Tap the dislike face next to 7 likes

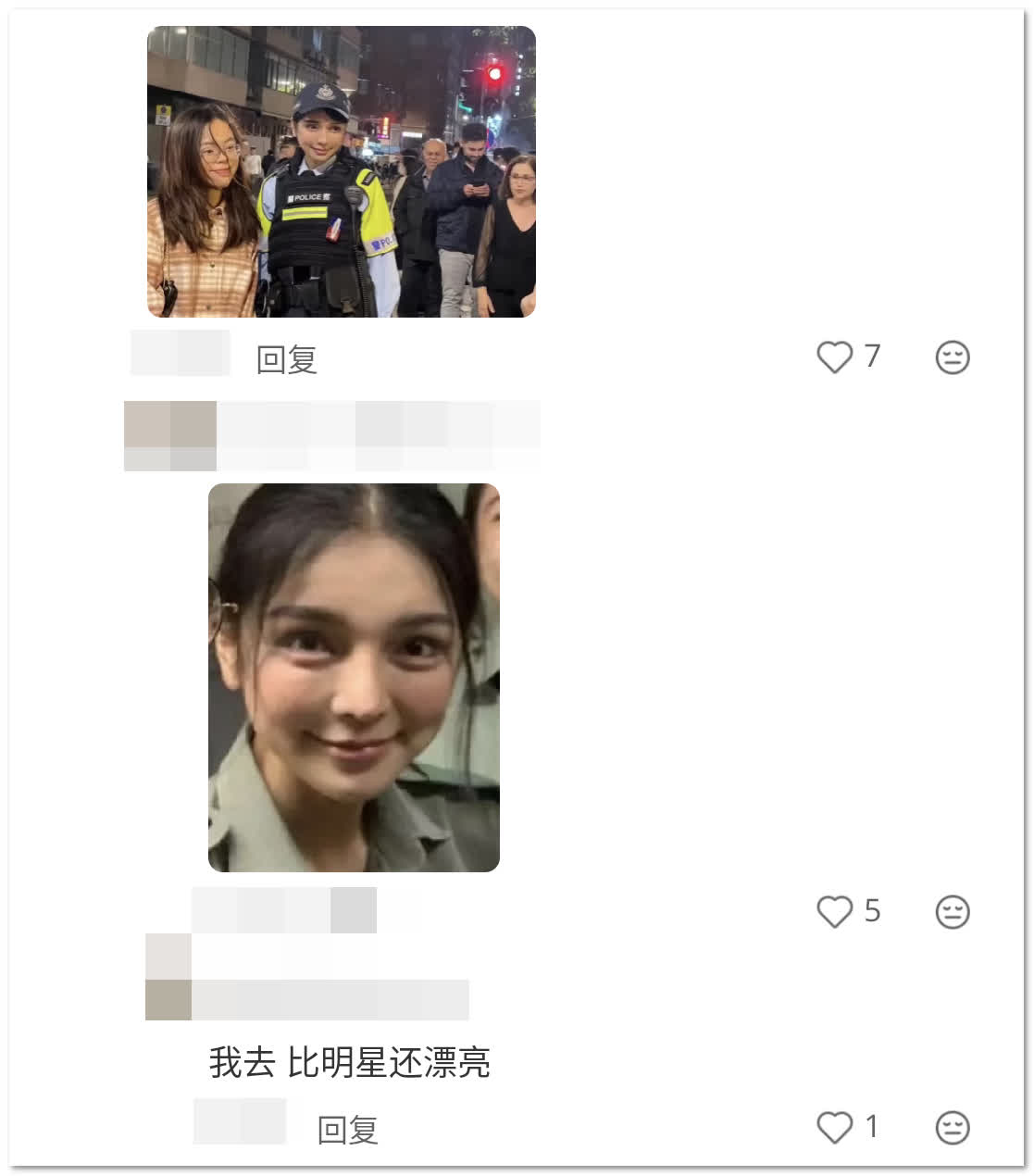(x=952, y=357)
